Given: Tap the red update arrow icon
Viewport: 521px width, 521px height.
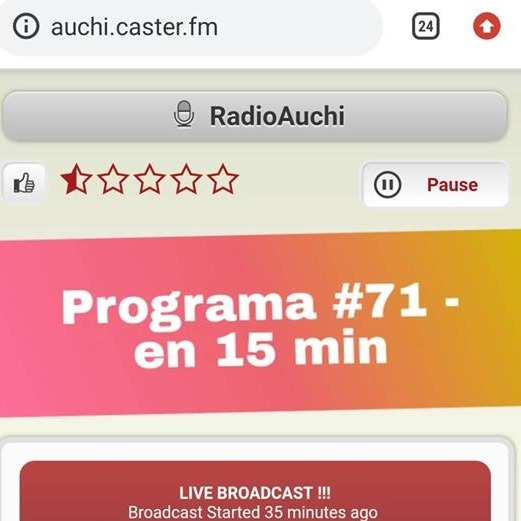Looking at the screenshot, I should click(487, 26).
